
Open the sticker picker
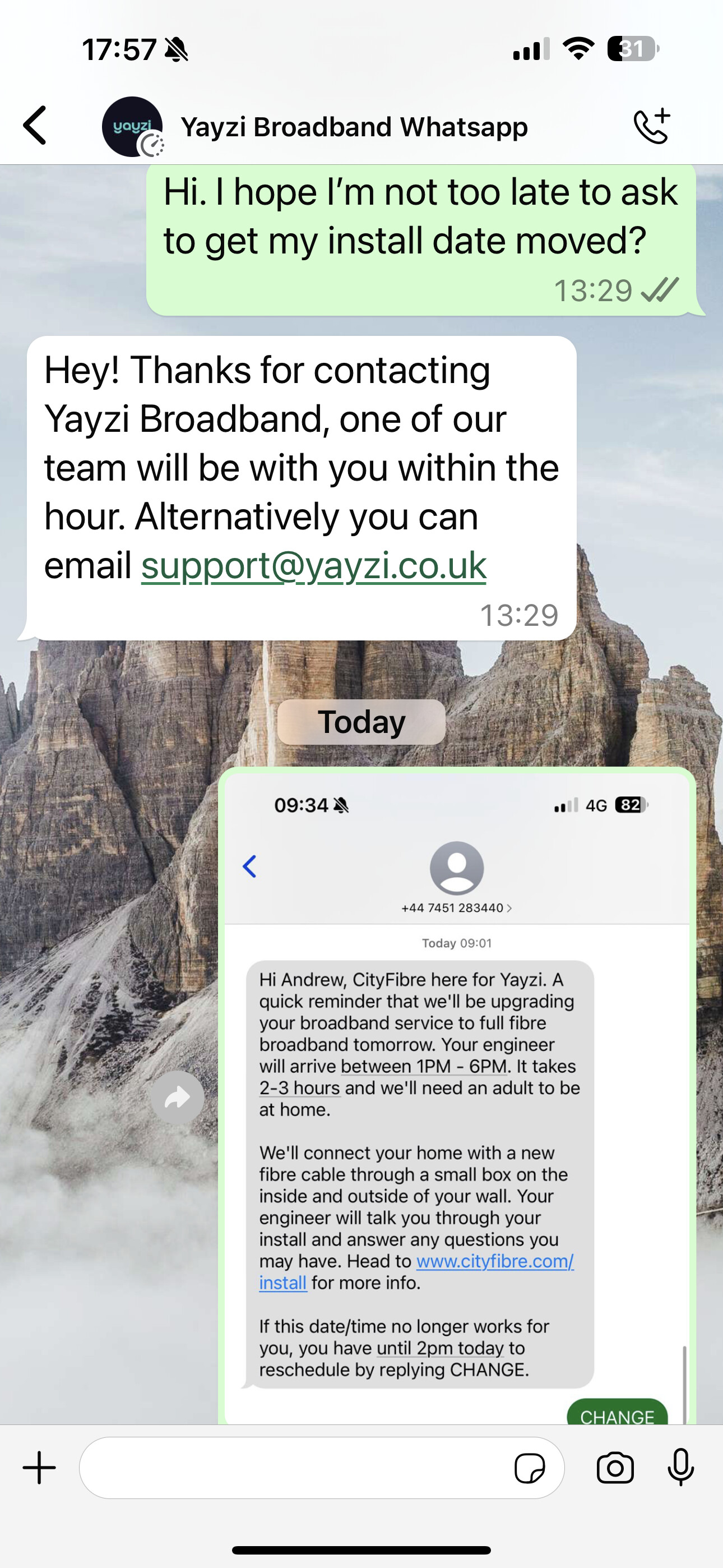click(530, 1468)
